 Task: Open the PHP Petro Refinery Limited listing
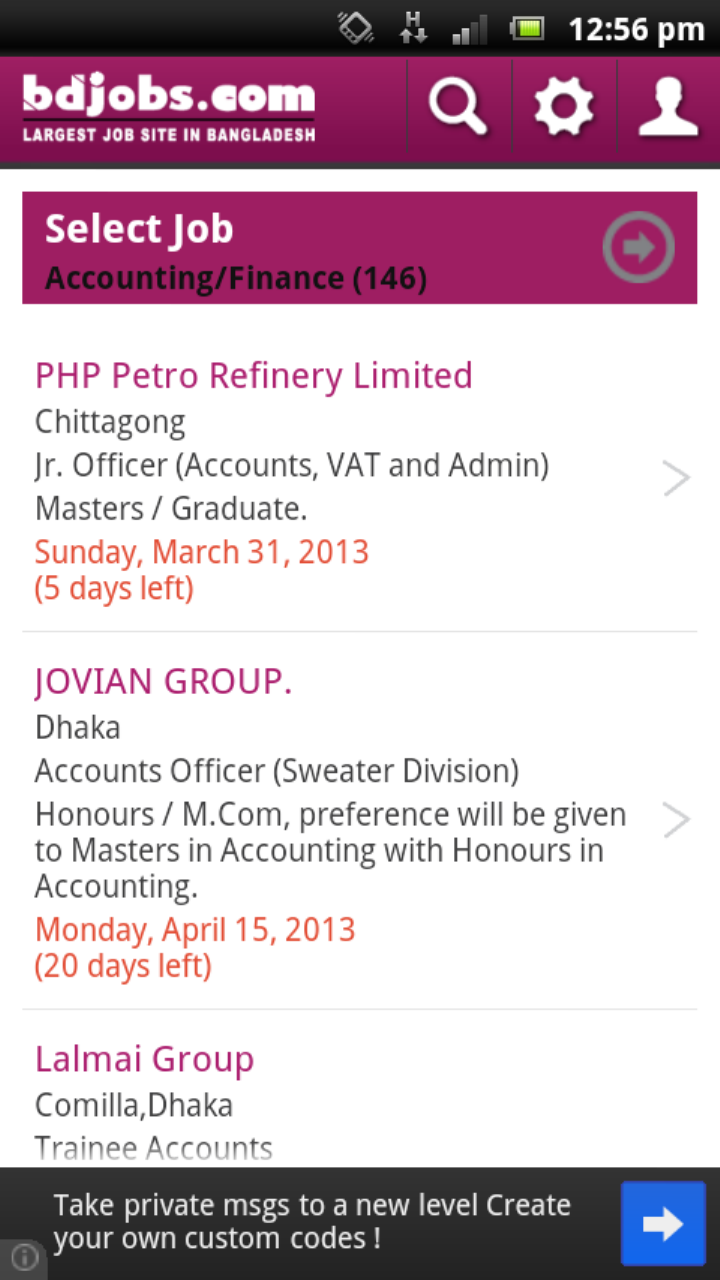pyautogui.click(x=253, y=375)
